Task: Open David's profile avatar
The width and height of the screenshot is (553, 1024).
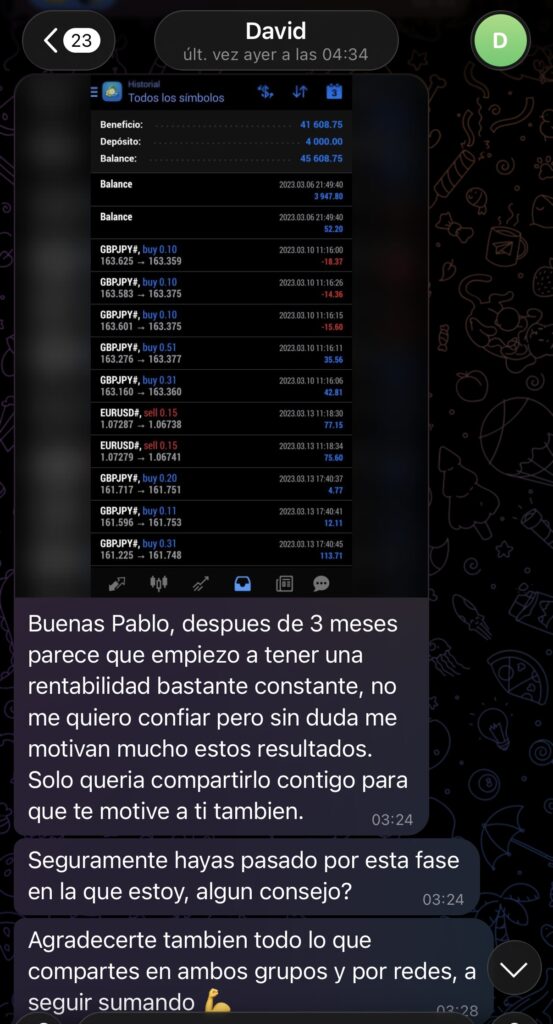Action: pos(500,40)
